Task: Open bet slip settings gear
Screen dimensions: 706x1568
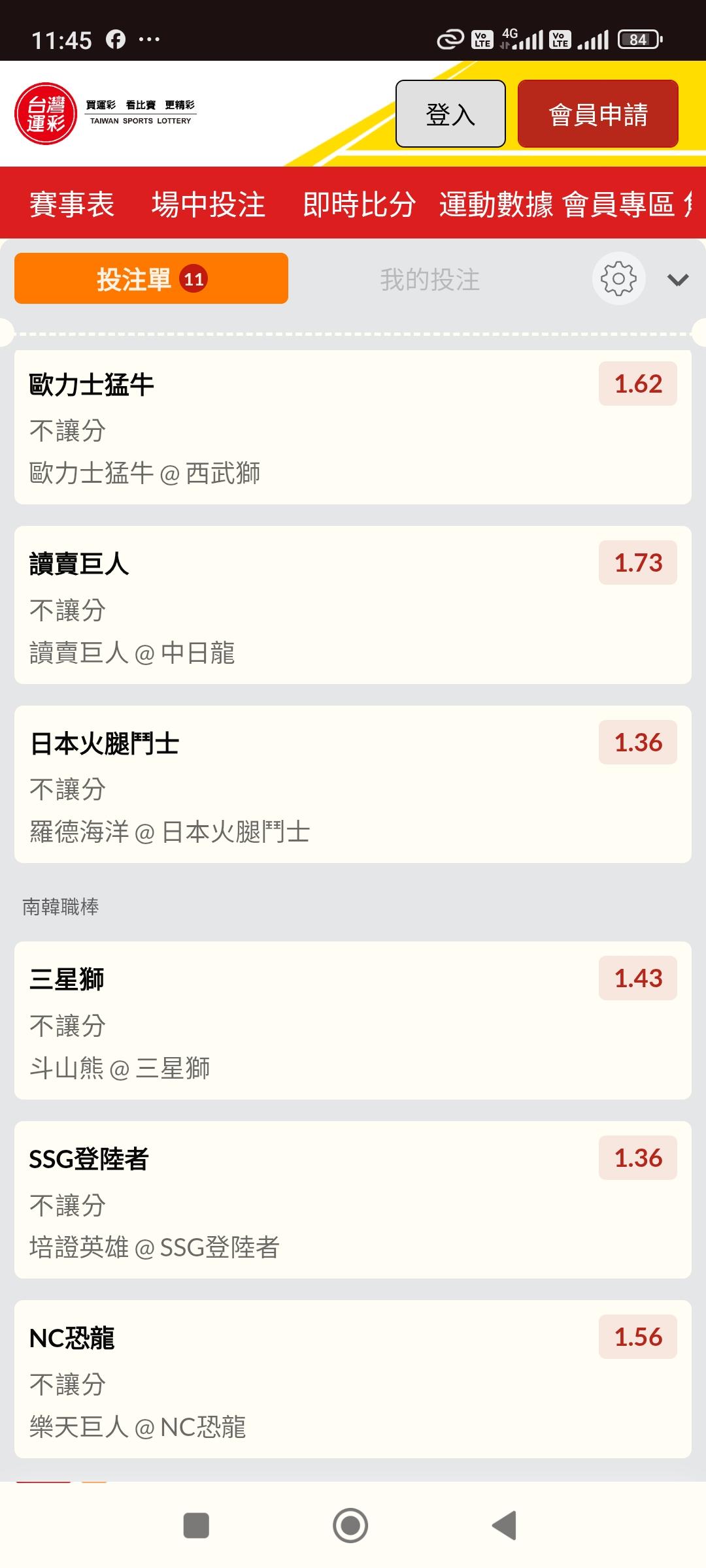Action: point(618,279)
